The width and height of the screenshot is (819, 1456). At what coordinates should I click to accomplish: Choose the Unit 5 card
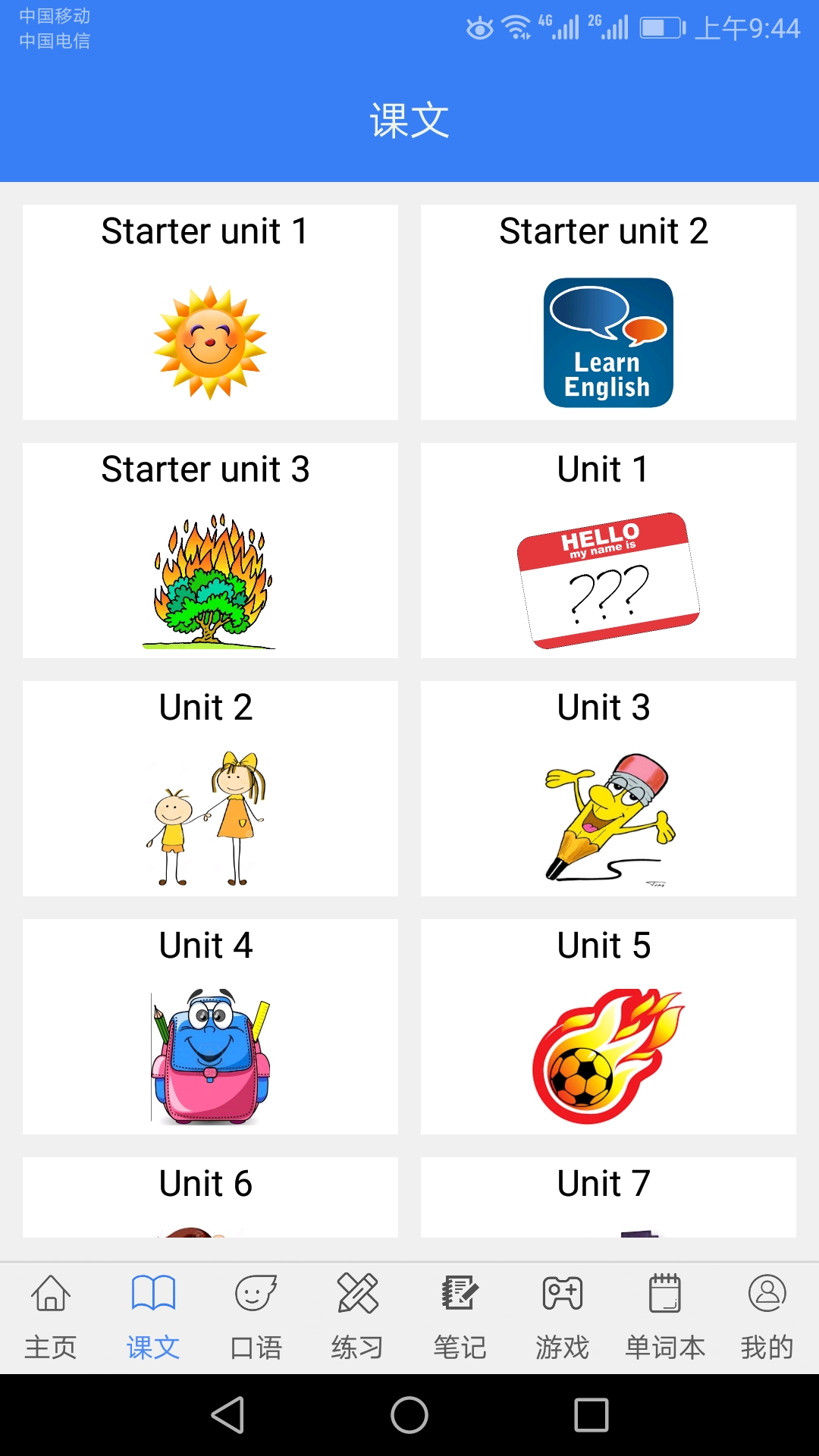608,1027
